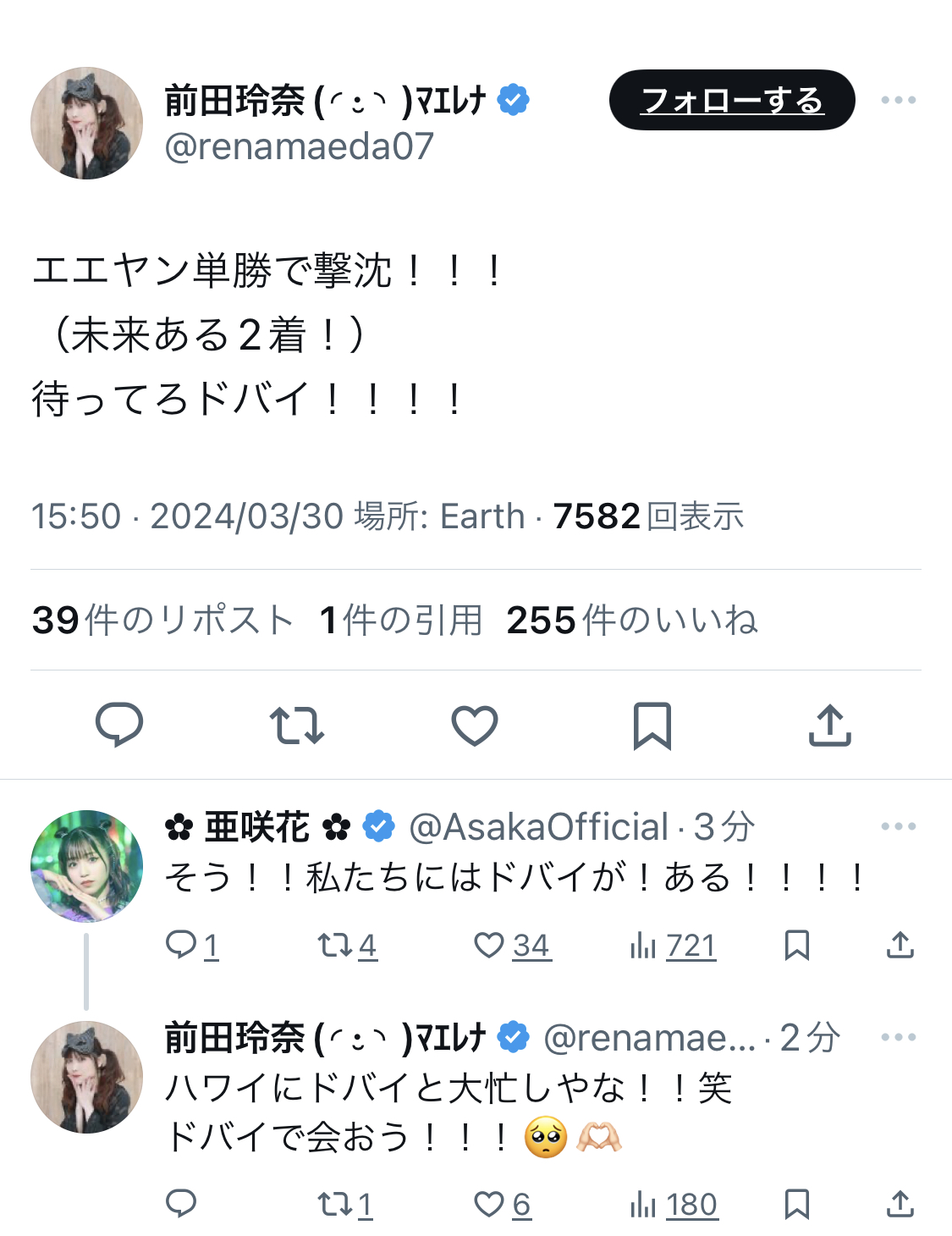Reply to the main post
952x1236 pixels.
click(x=119, y=726)
